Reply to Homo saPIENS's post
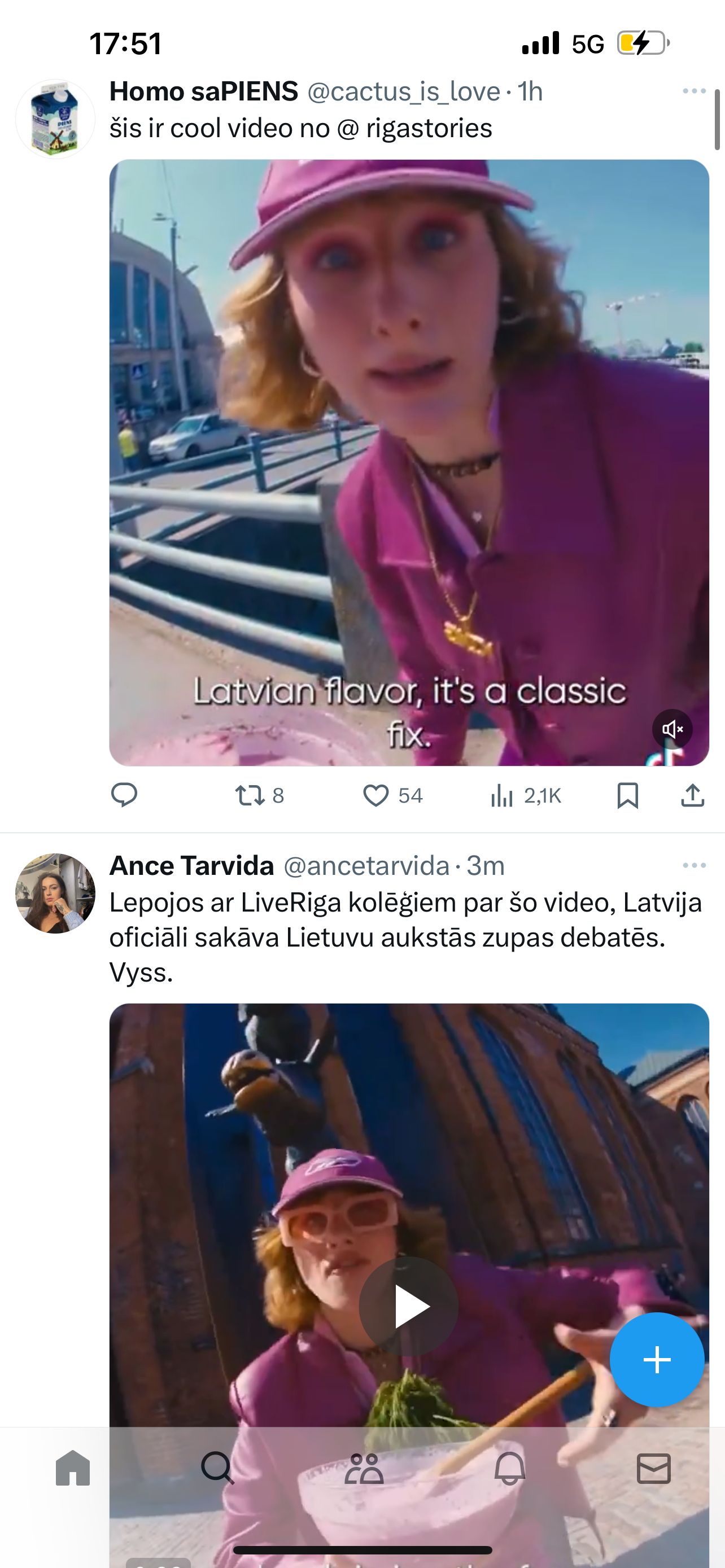Screen dimensions: 725x1568 (x=124, y=795)
